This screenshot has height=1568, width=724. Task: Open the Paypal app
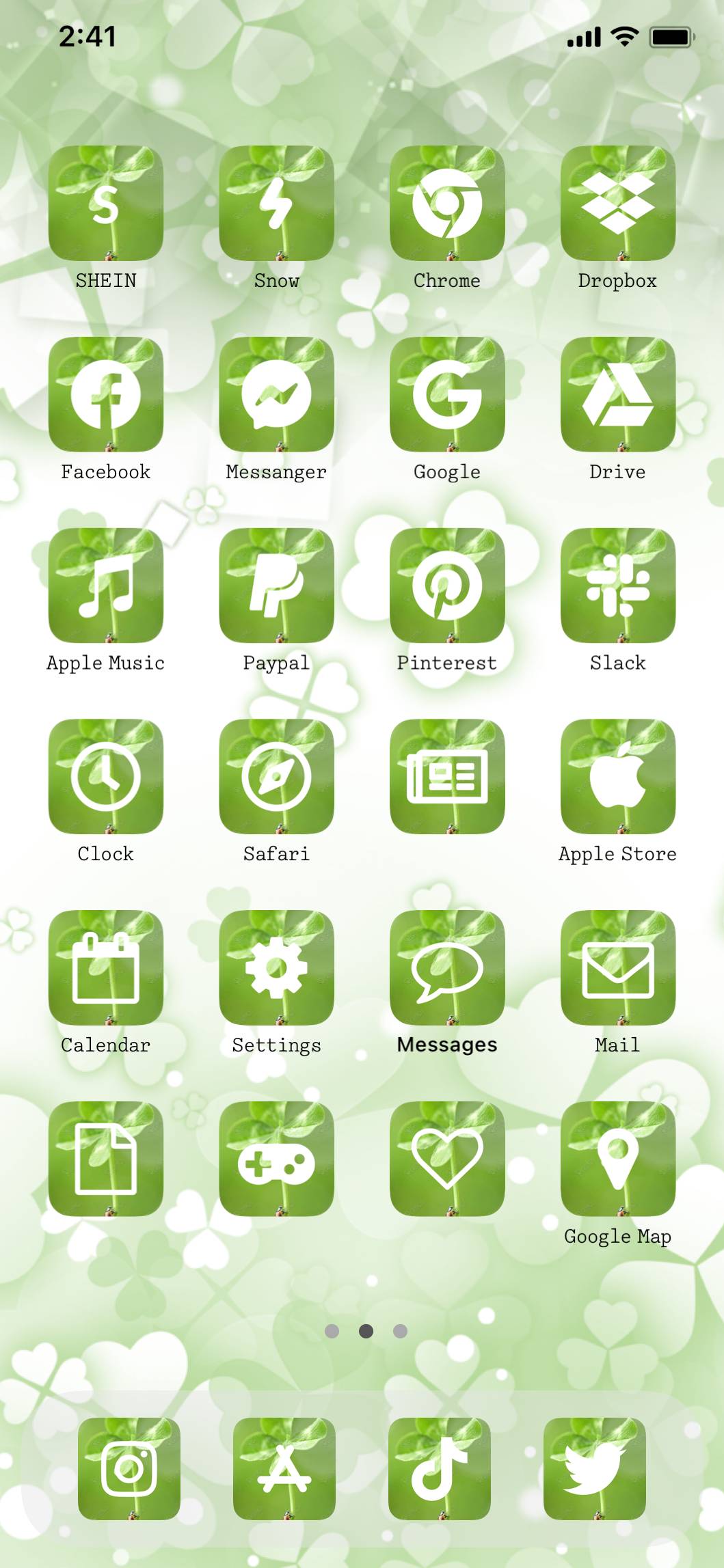click(276, 586)
